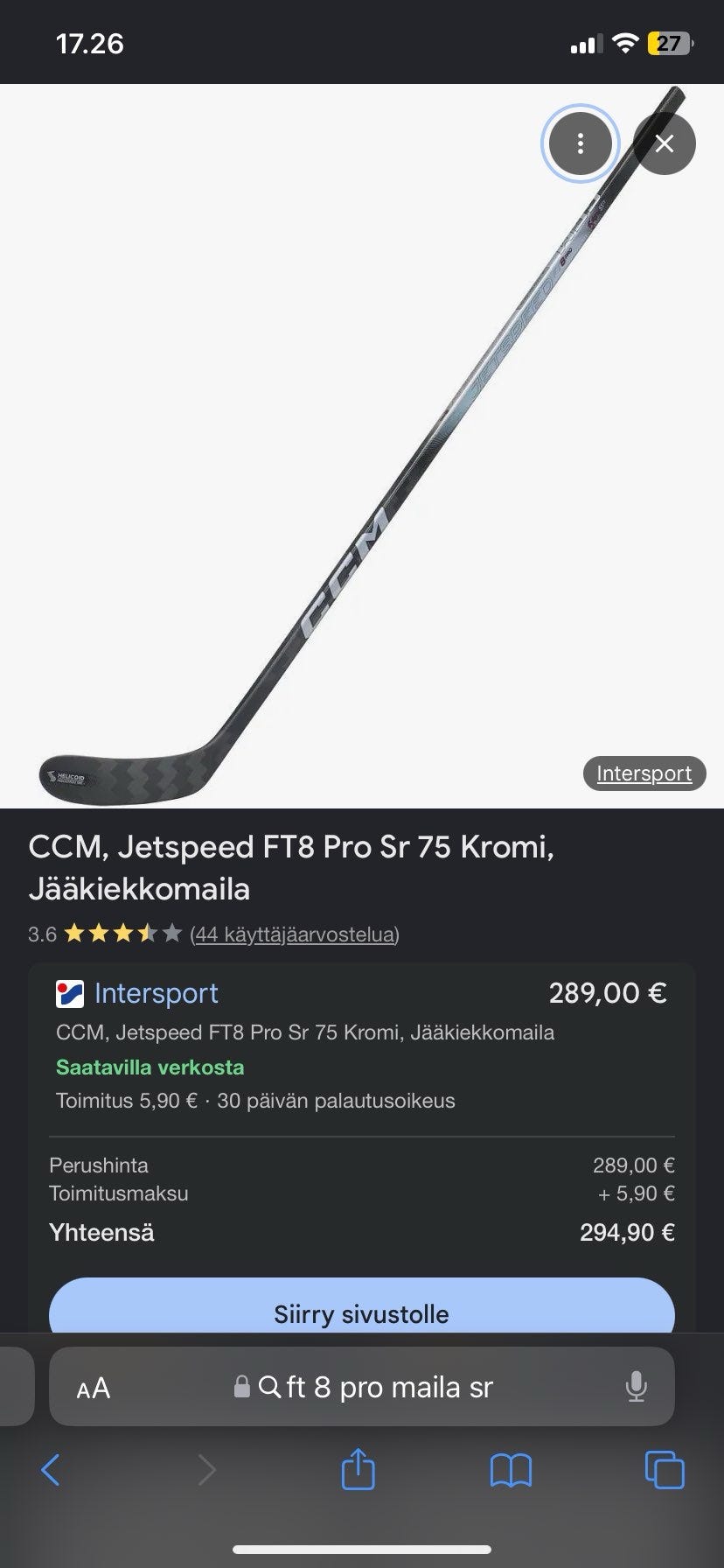
Task: Open the Intersport image source link
Action: tap(644, 773)
